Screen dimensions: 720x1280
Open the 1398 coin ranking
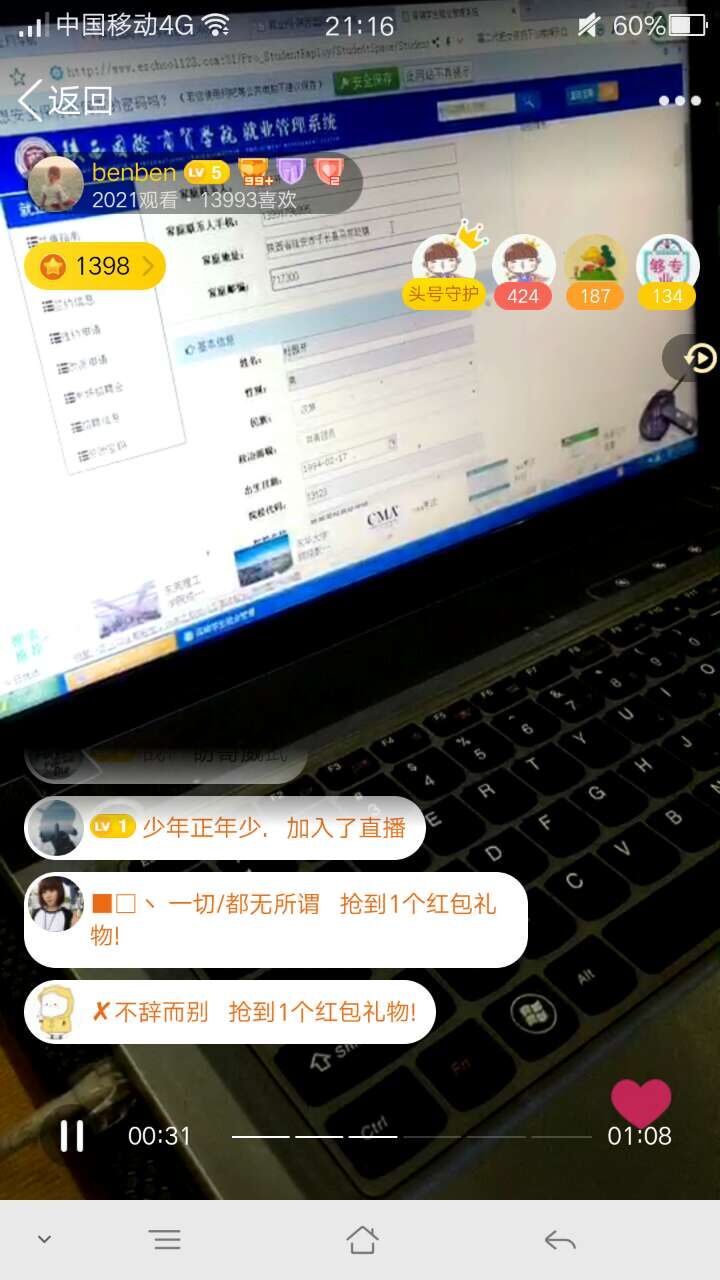pos(95,266)
